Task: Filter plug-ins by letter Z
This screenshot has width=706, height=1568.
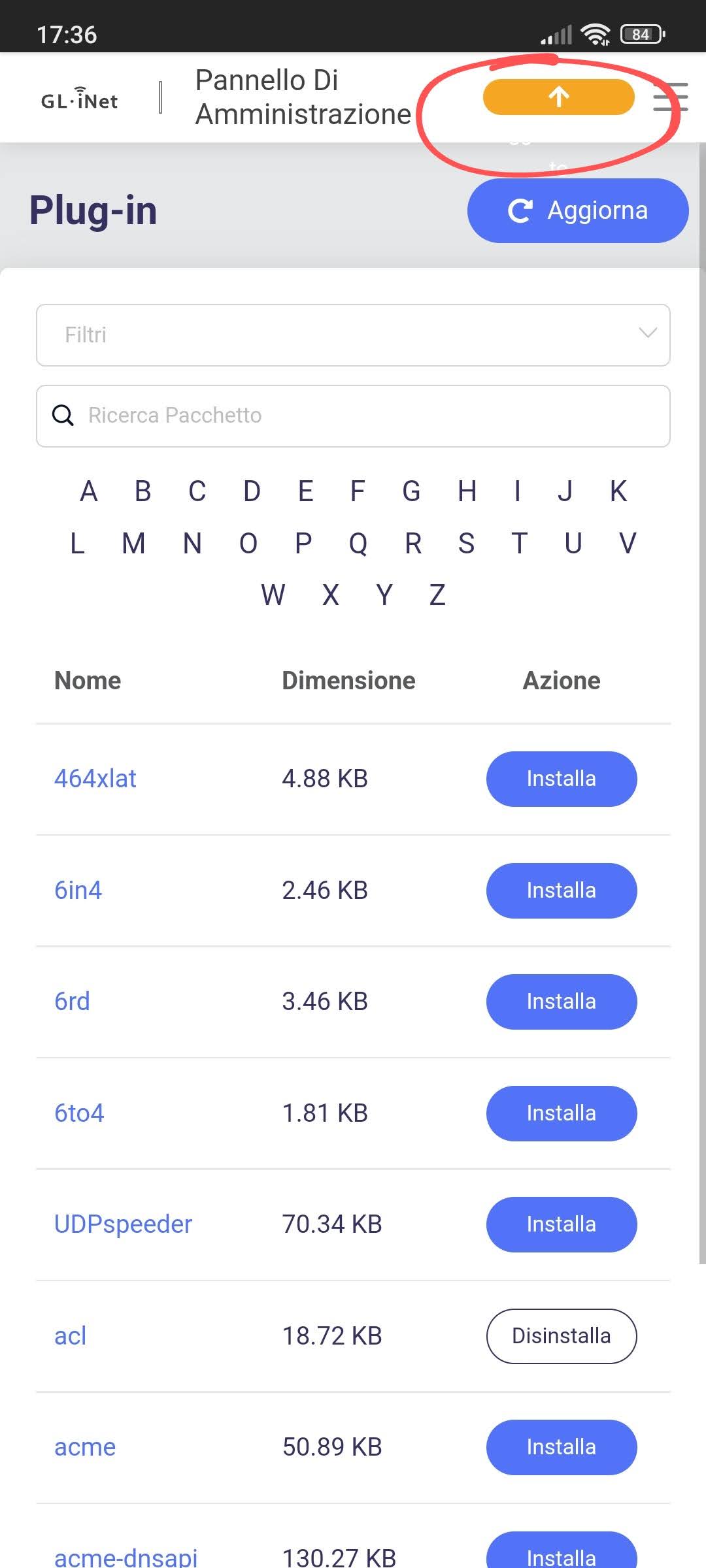Action: [437, 595]
